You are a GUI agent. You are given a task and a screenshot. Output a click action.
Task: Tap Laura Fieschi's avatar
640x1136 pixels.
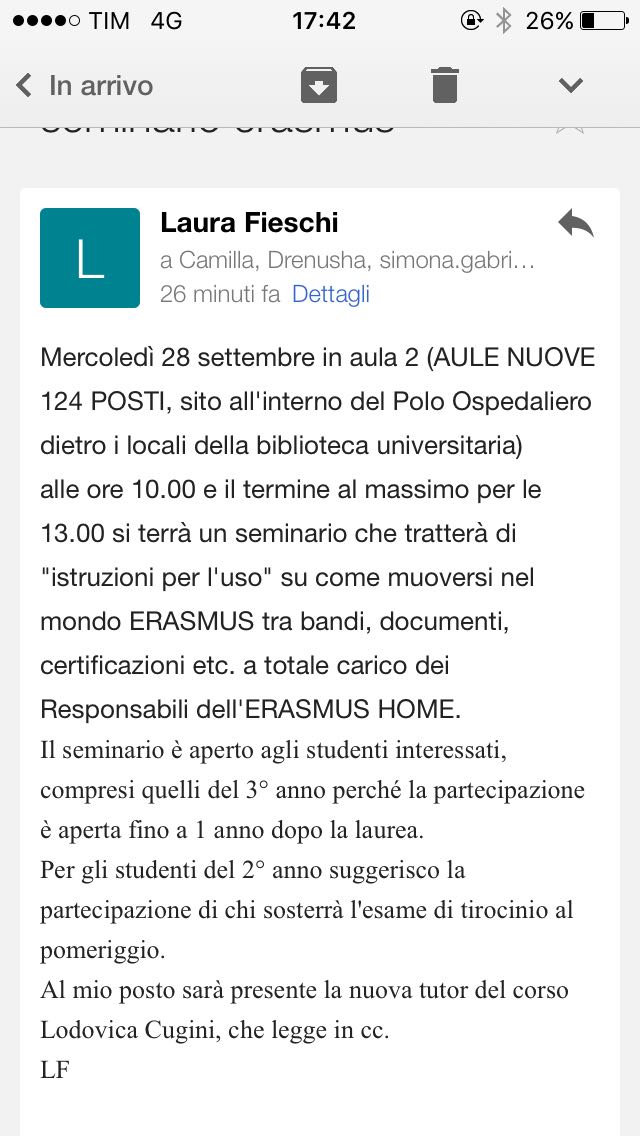coord(90,258)
